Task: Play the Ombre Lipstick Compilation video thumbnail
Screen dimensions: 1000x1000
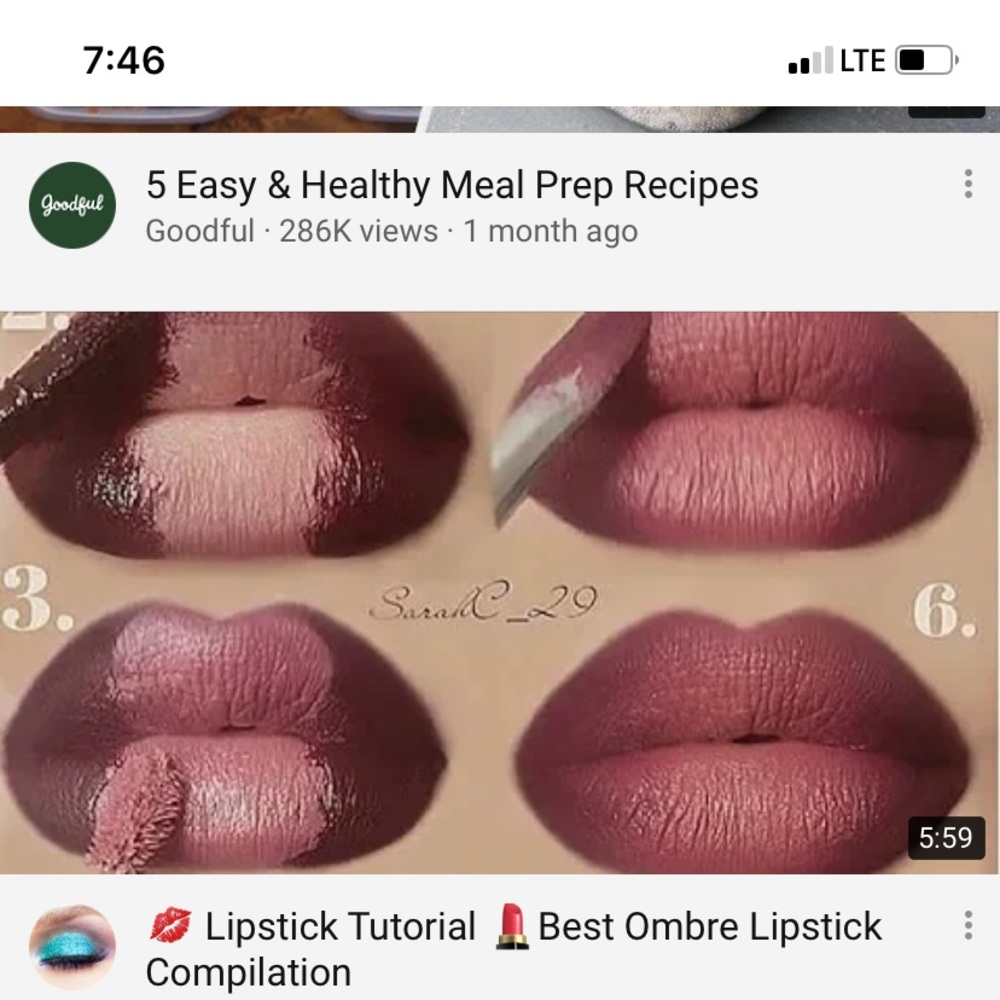Action: pyautogui.click(x=500, y=592)
